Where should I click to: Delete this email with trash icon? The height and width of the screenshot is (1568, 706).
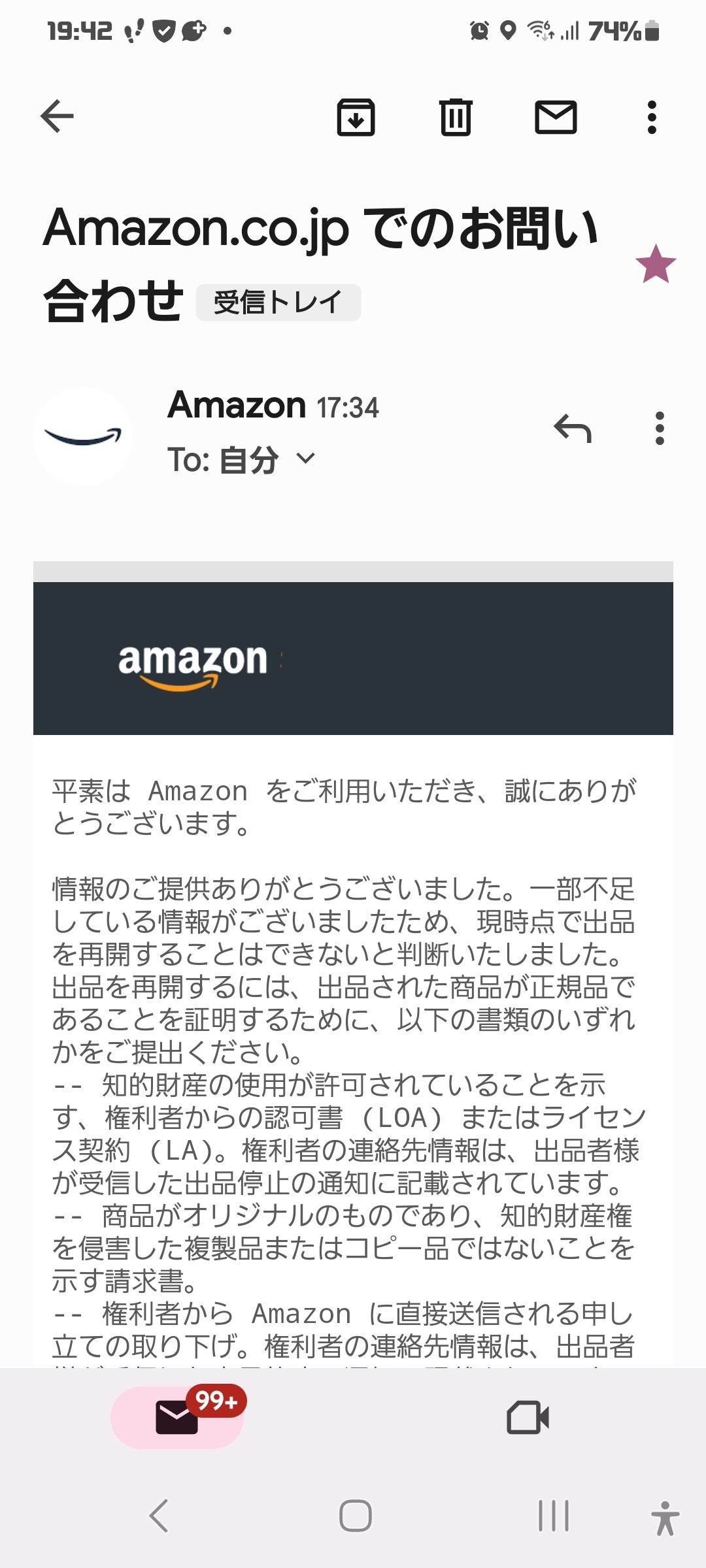point(456,117)
